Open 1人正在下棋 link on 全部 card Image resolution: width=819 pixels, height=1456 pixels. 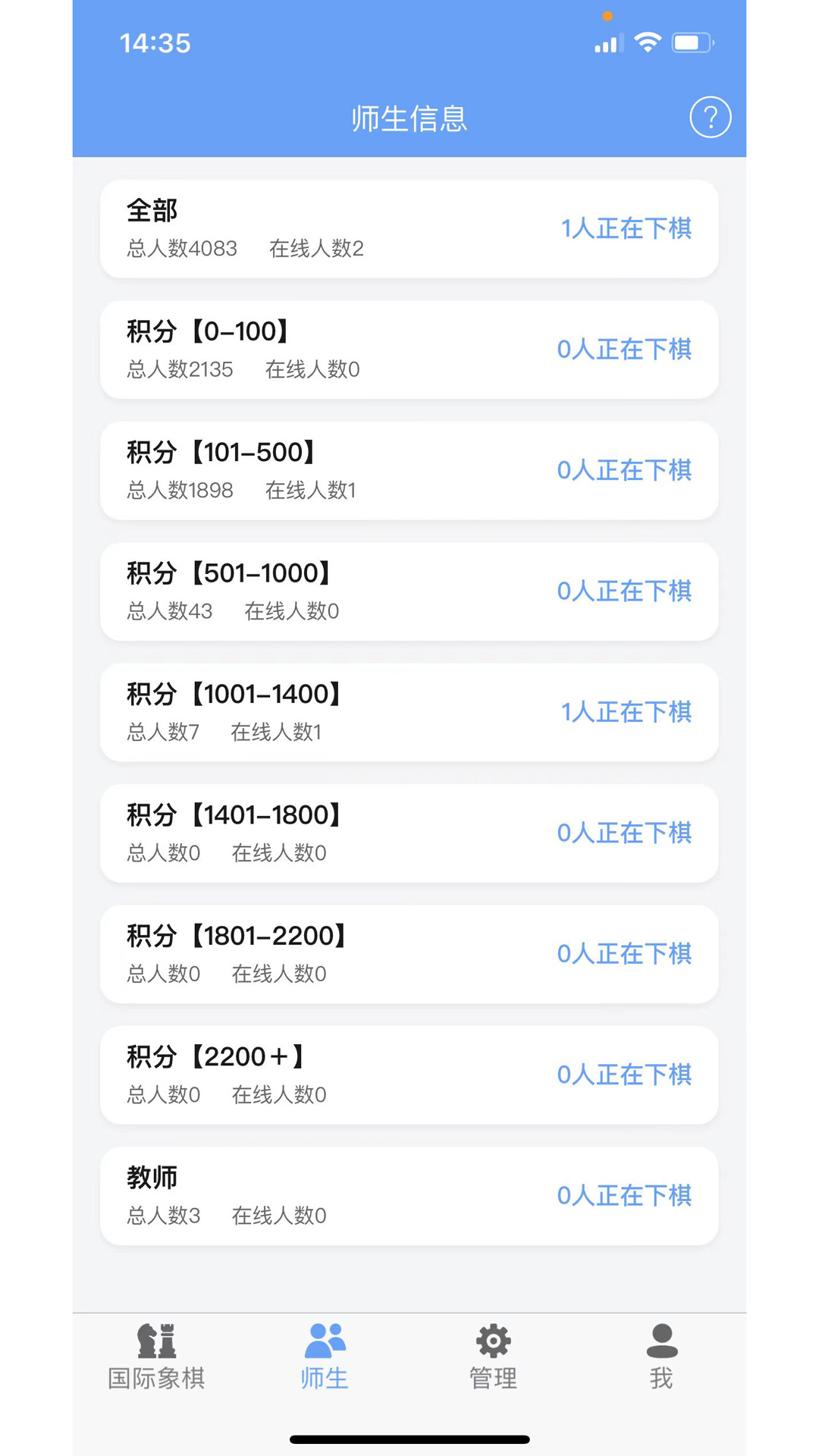625,229
